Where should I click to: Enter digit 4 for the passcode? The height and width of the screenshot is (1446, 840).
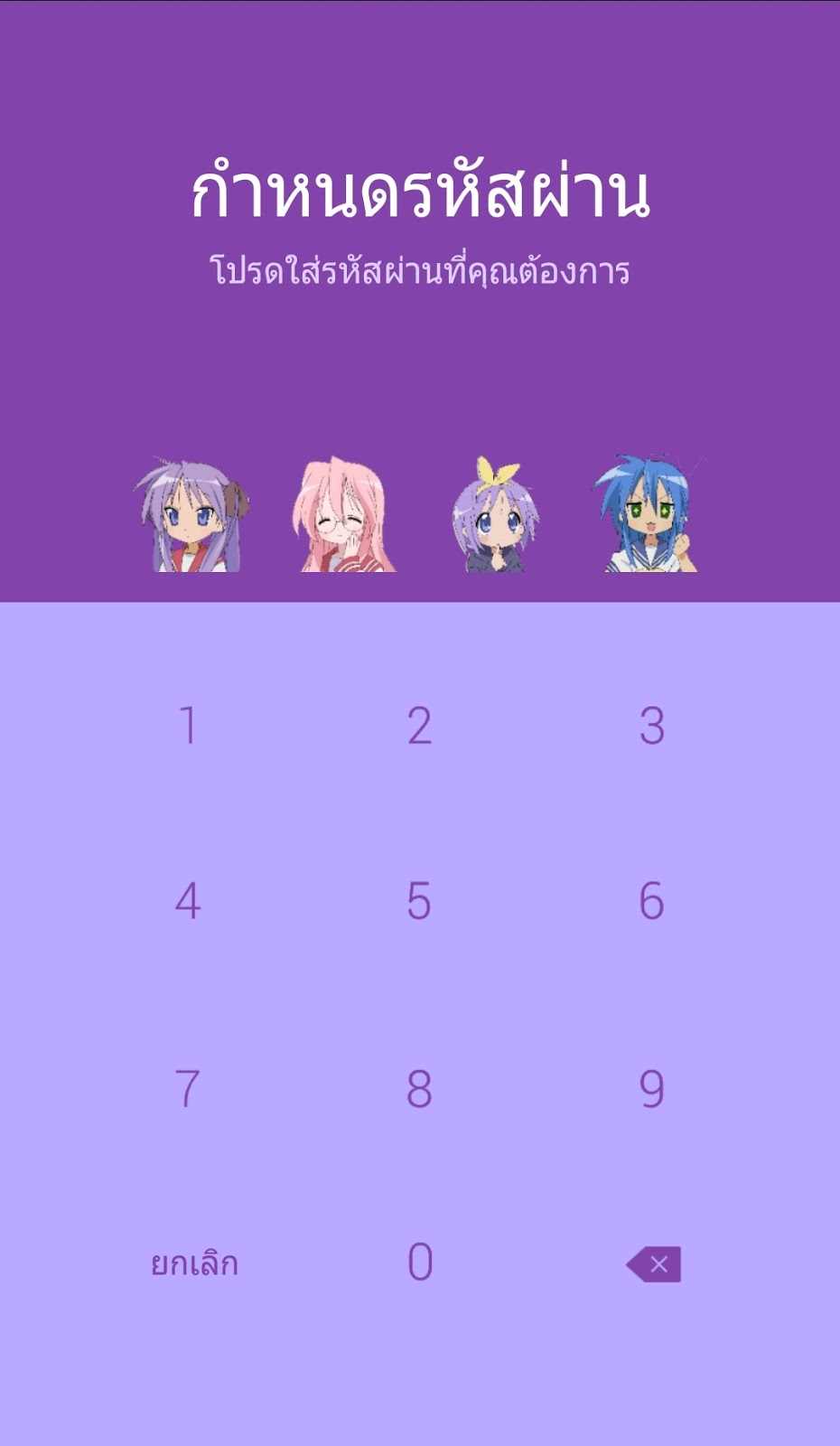coord(188,901)
